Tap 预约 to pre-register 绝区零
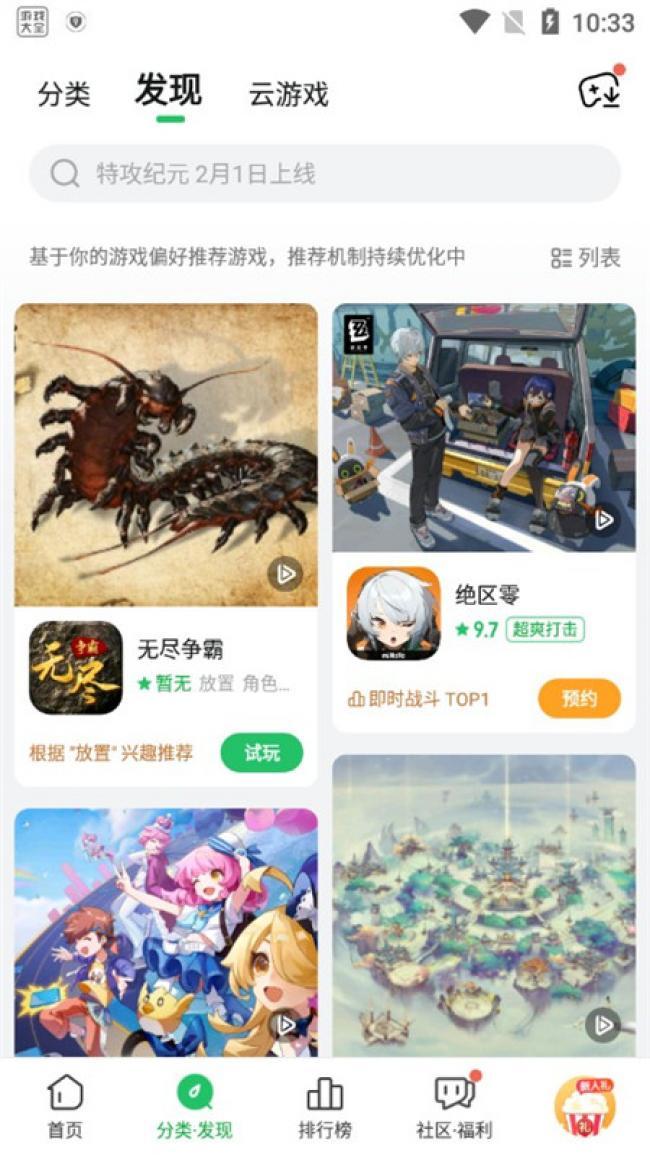This screenshot has width=650, height=1155. (x=579, y=699)
